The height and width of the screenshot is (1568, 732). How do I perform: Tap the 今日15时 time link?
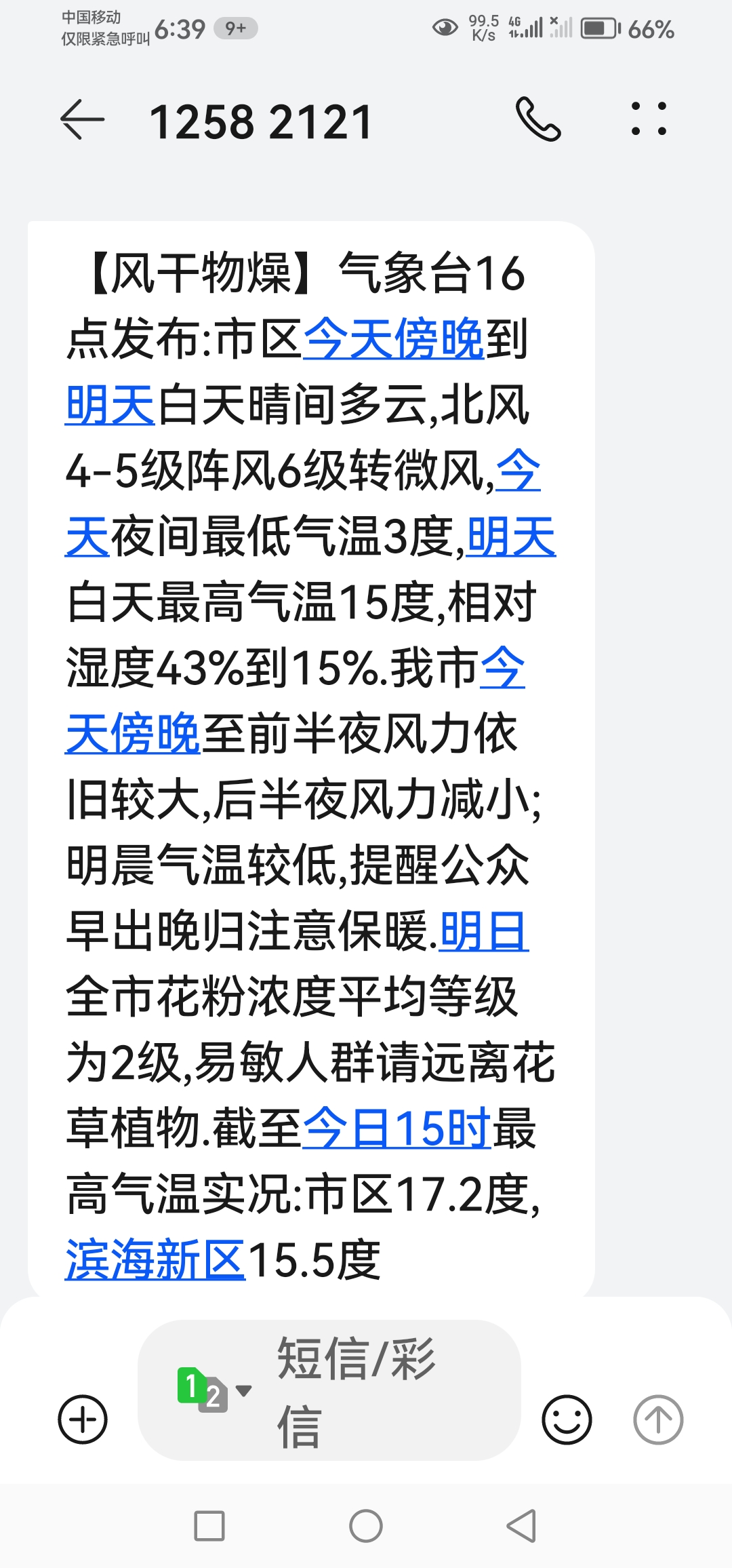coord(396,1129)
